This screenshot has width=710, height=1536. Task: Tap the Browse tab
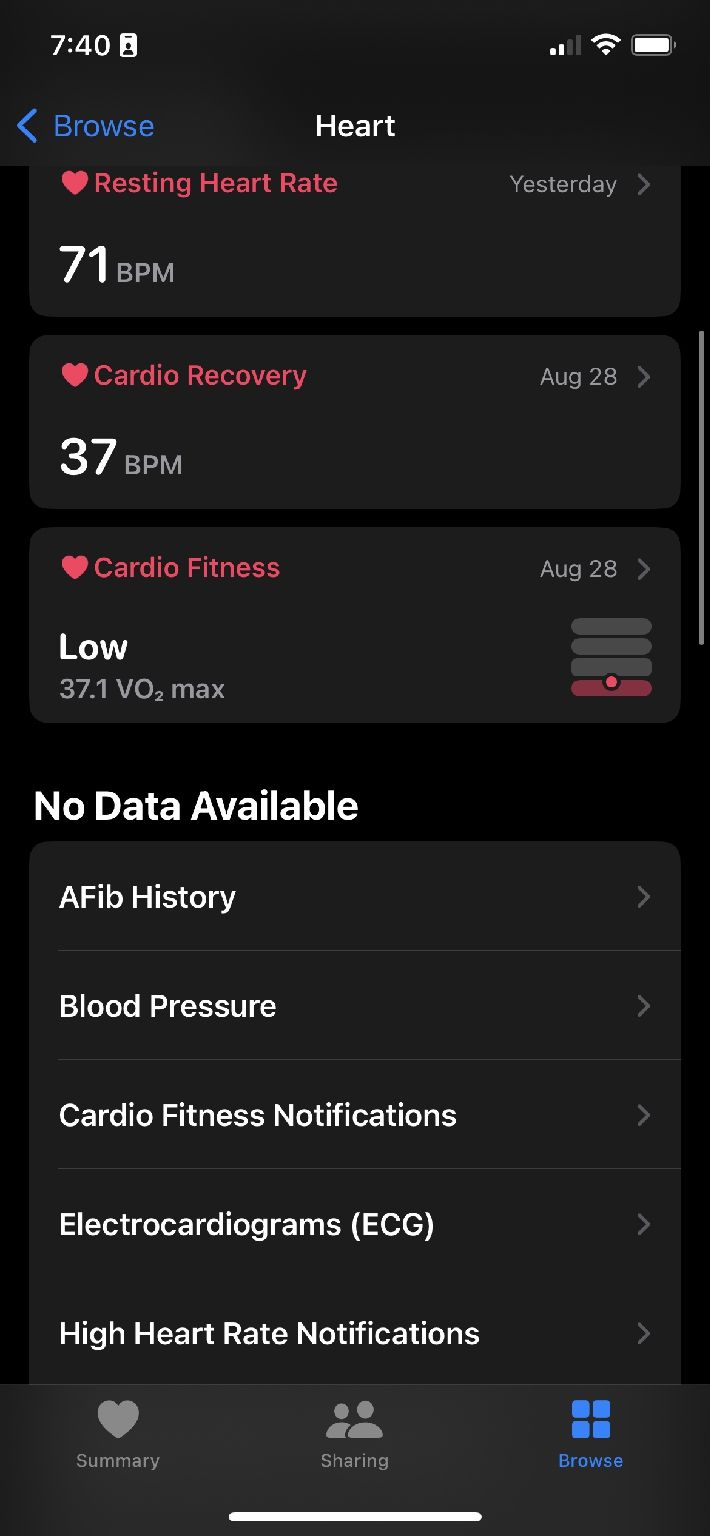pos(590,1434)
